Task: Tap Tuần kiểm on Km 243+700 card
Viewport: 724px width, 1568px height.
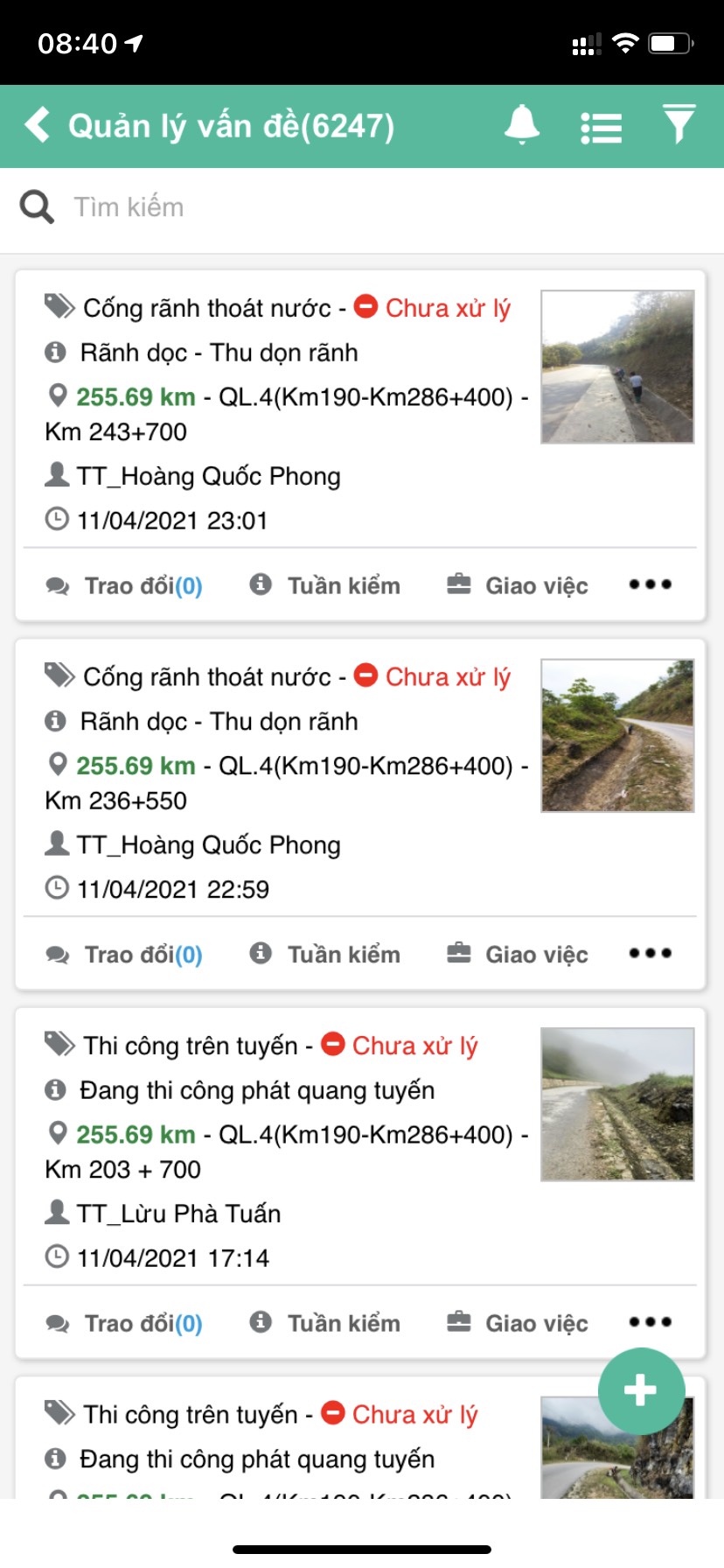Action: tap(325, 585)
